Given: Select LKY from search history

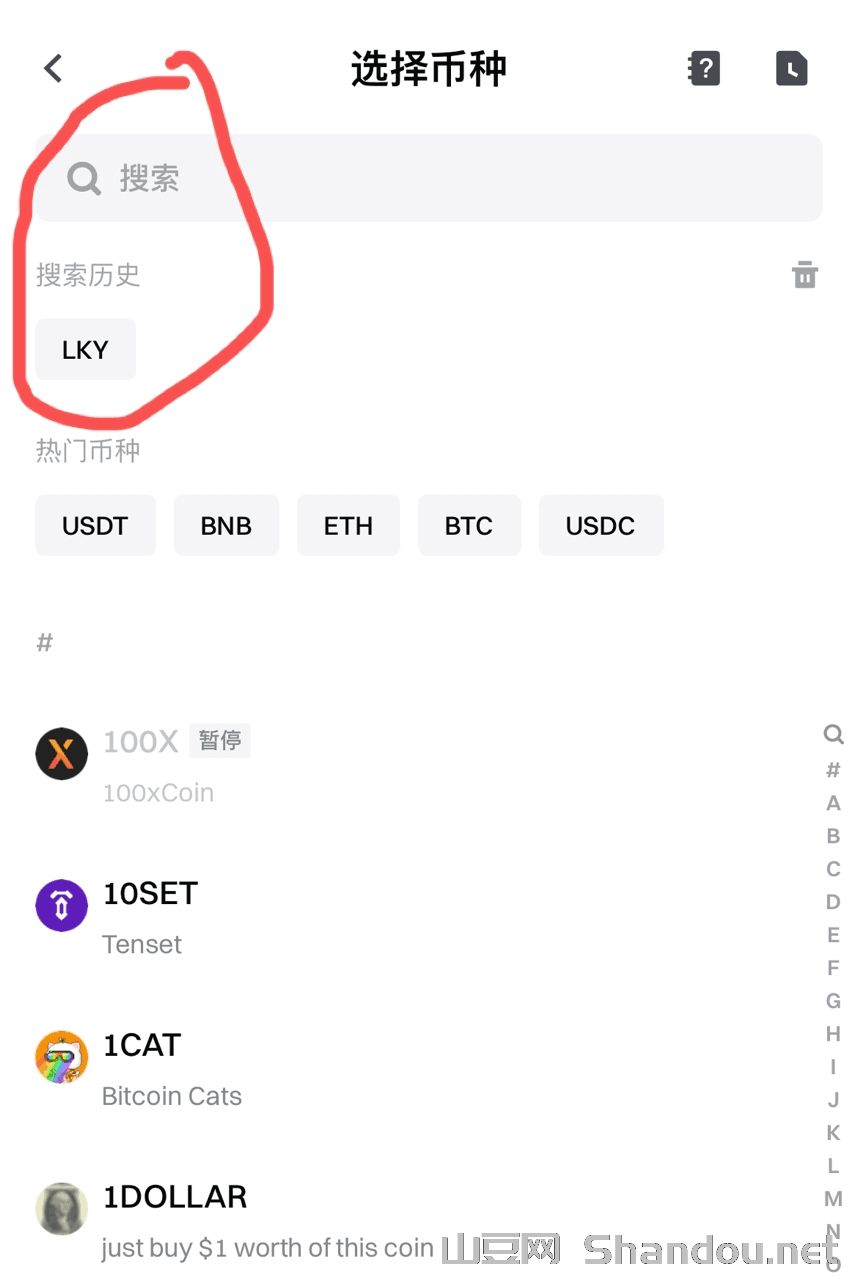Looking at the screenshot, I should coord(85,350).
